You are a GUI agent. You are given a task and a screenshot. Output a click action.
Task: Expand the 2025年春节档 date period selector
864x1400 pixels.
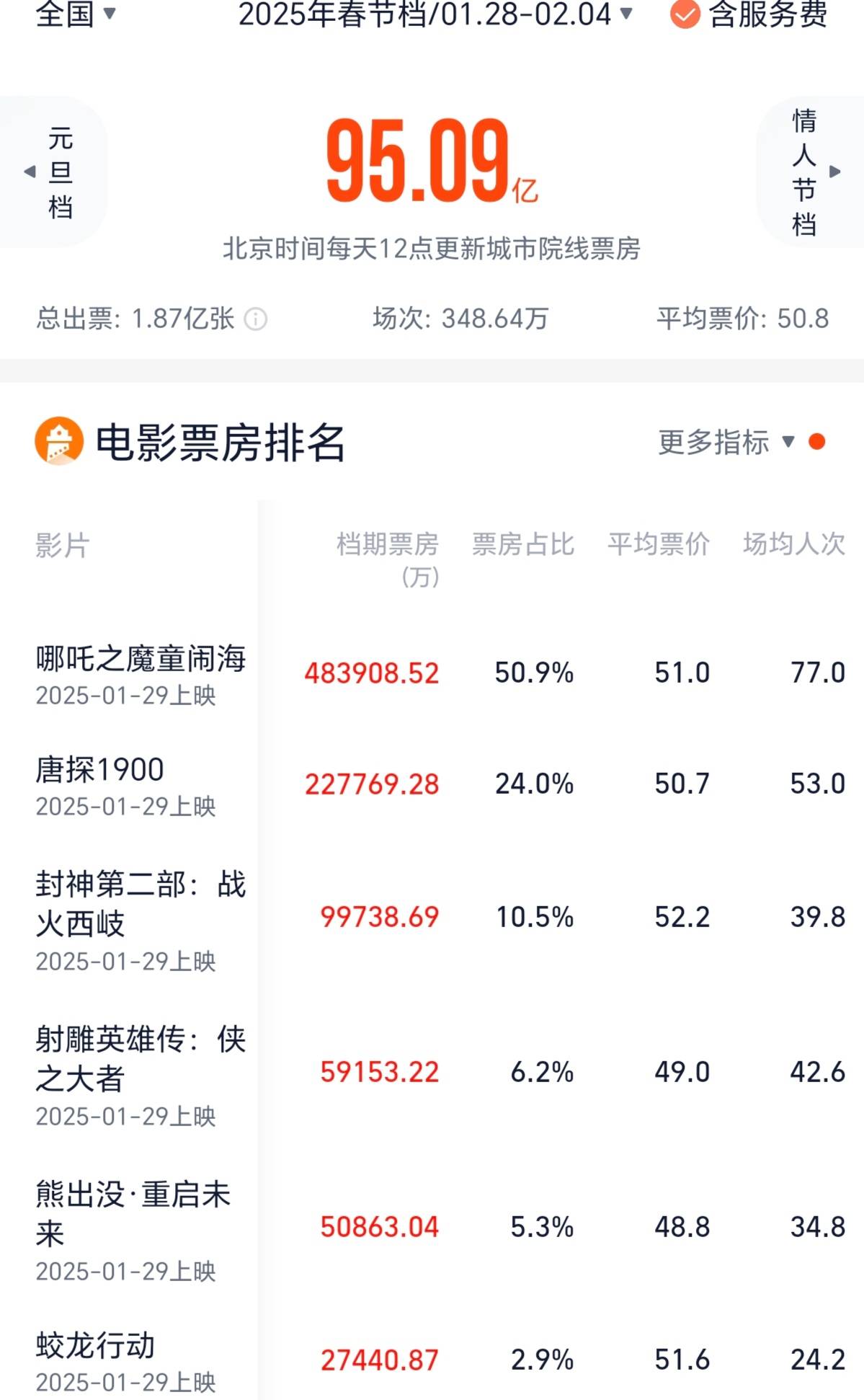coord(435,14)
